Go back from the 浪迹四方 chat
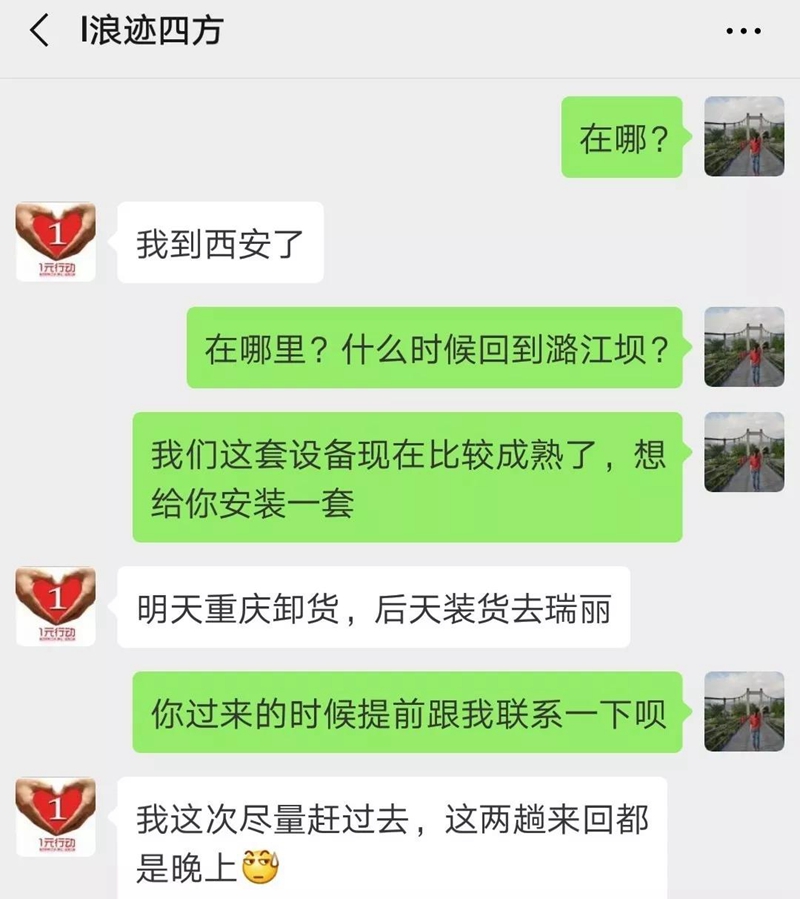The width and height of the screenshot is (800, 899). (39, 31)
